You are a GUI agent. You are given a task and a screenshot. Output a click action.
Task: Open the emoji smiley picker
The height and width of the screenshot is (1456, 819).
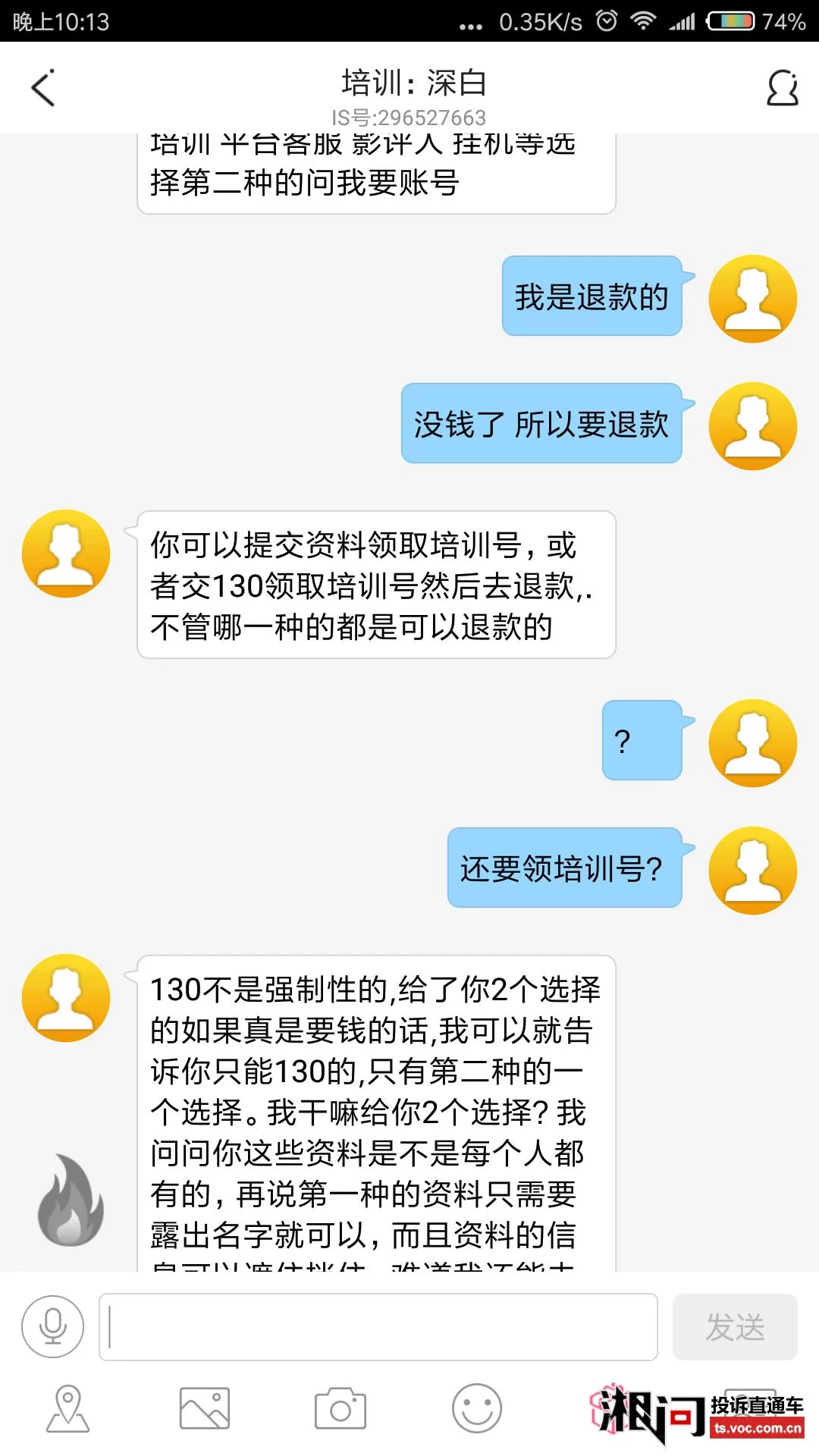tap(477, 1409)
